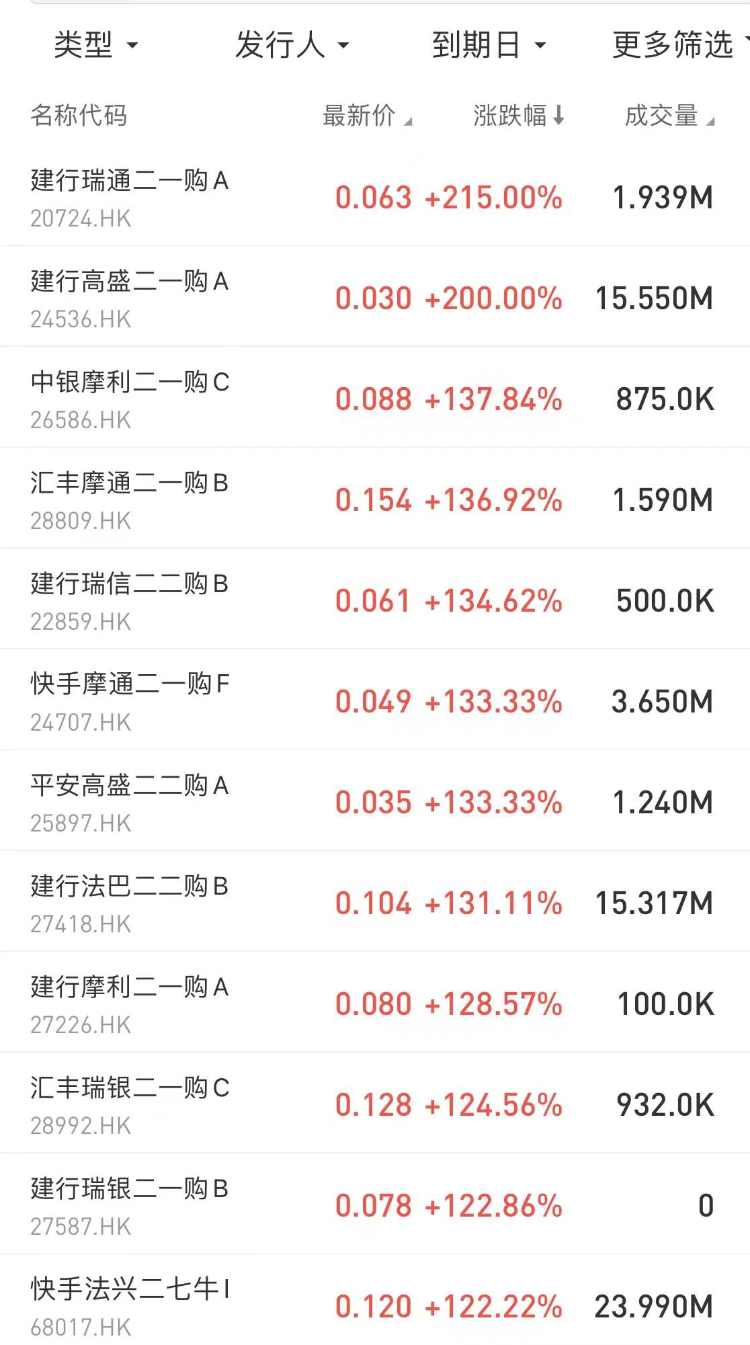The image size is (750, 1345).
Task: Open 建行高盛二一购A 24536.HK
Action: pos(375,297)
